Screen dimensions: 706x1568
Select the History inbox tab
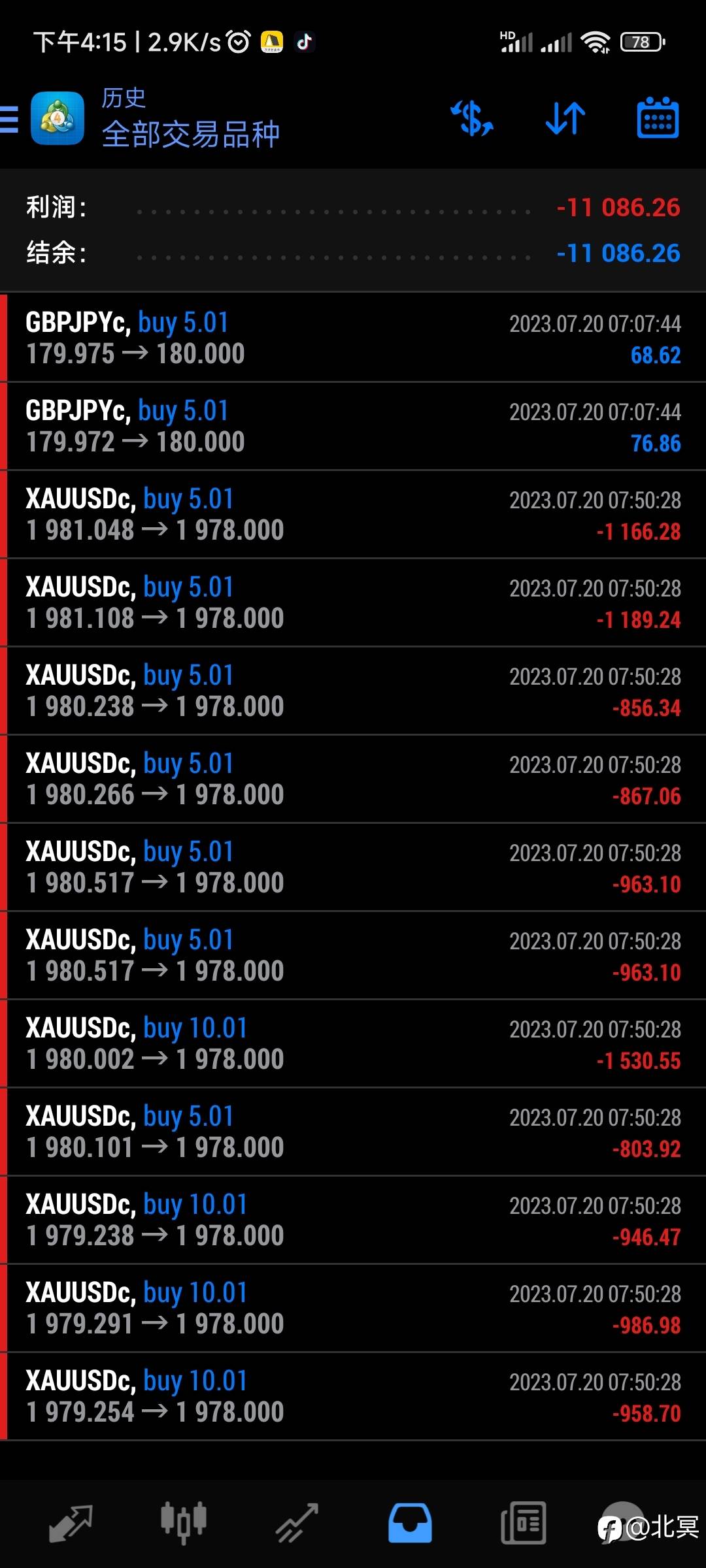pyautogui.click(x=410, y=1524)
